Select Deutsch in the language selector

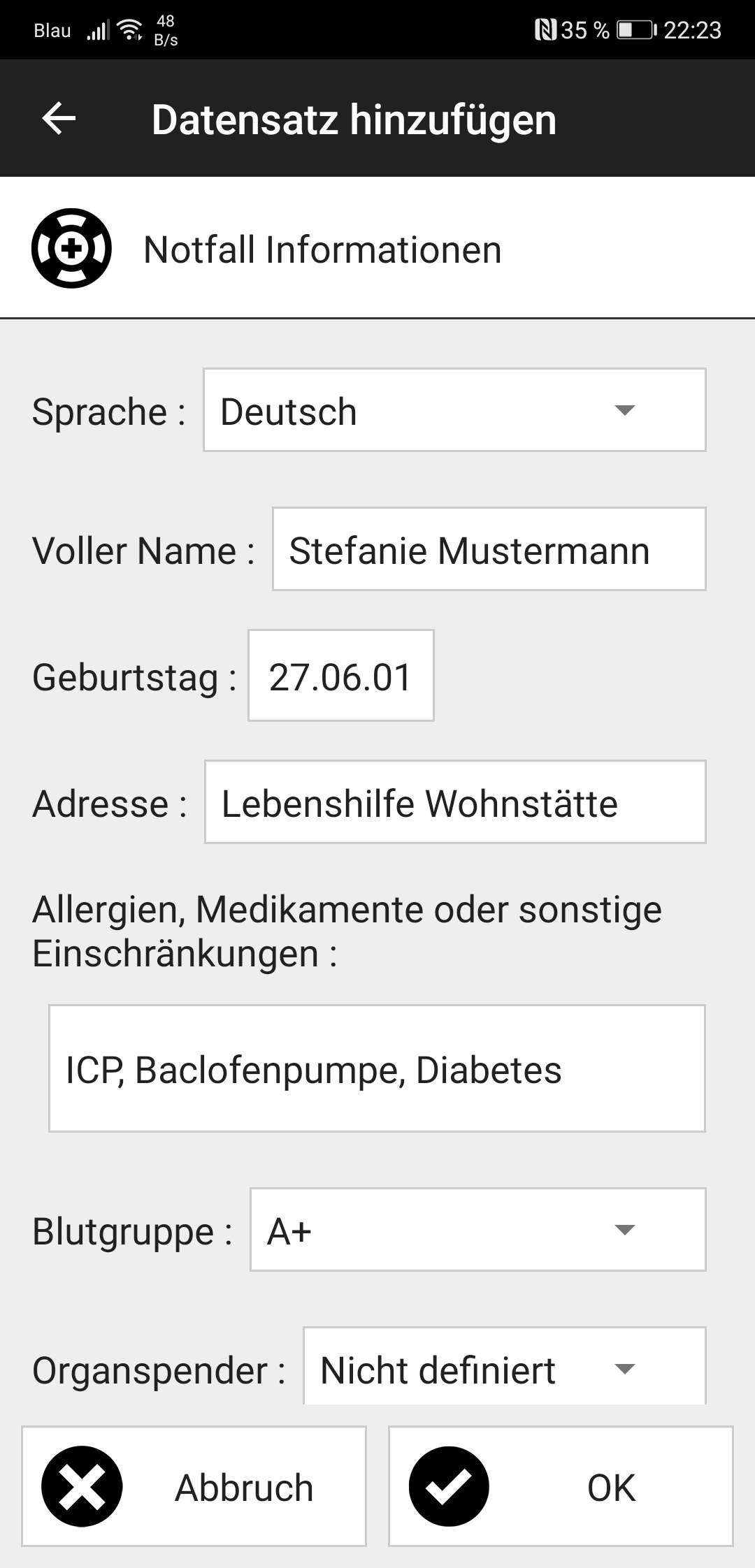453,411
